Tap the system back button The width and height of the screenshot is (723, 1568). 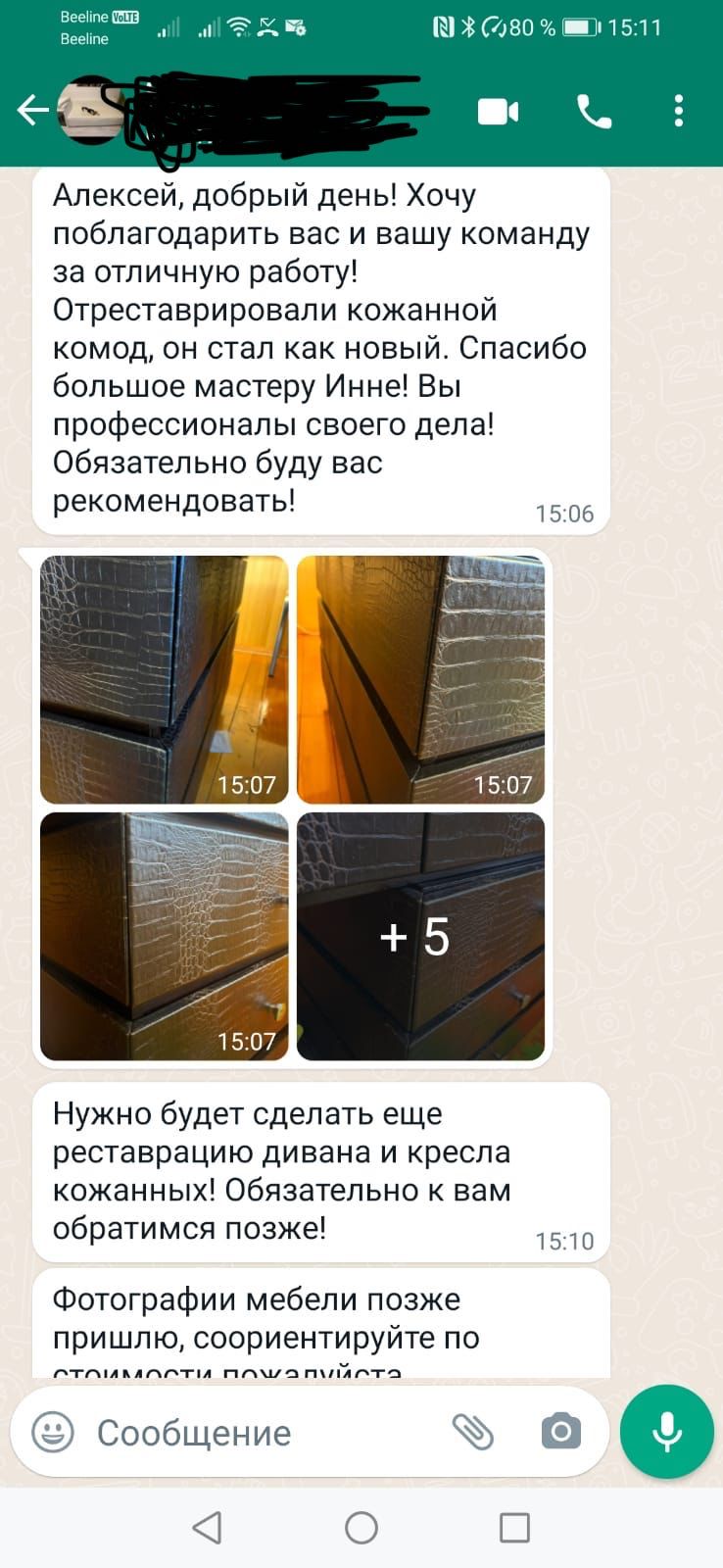(207, 1527)
